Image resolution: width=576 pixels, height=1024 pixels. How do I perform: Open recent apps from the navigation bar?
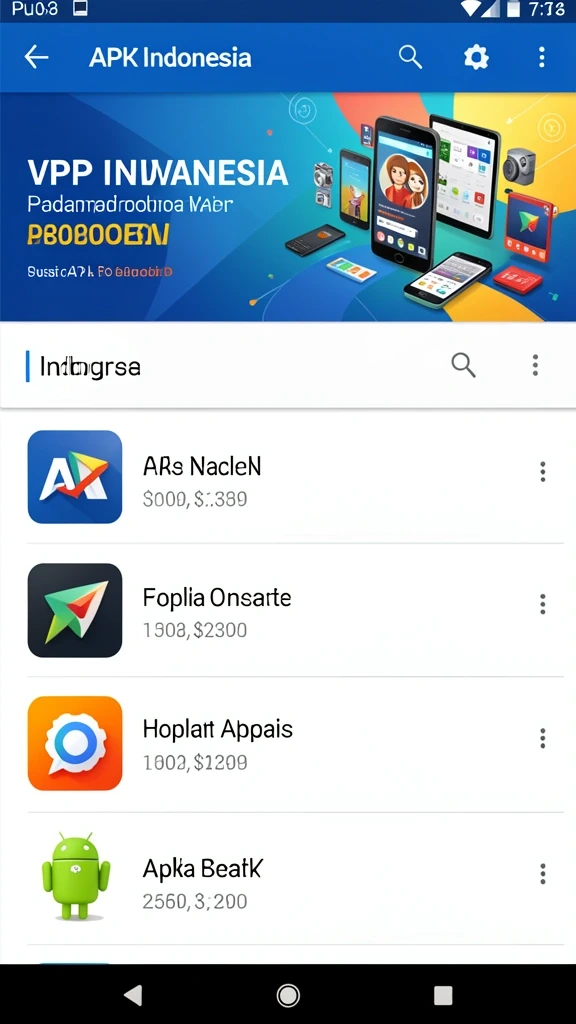pyautogui.click(x=443, y=995)
